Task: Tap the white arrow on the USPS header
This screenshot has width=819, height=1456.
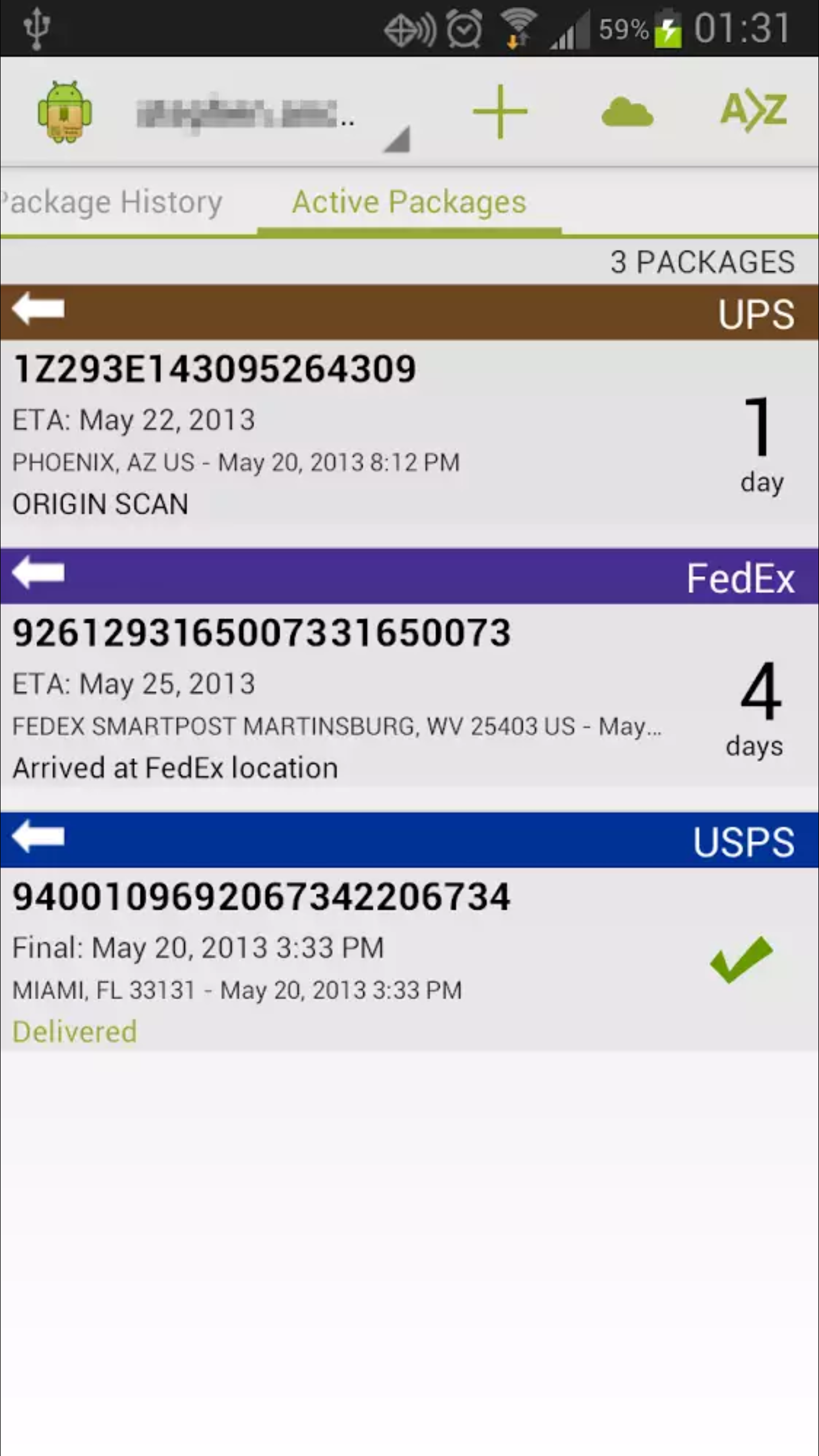Action: [x=39, y=837]
